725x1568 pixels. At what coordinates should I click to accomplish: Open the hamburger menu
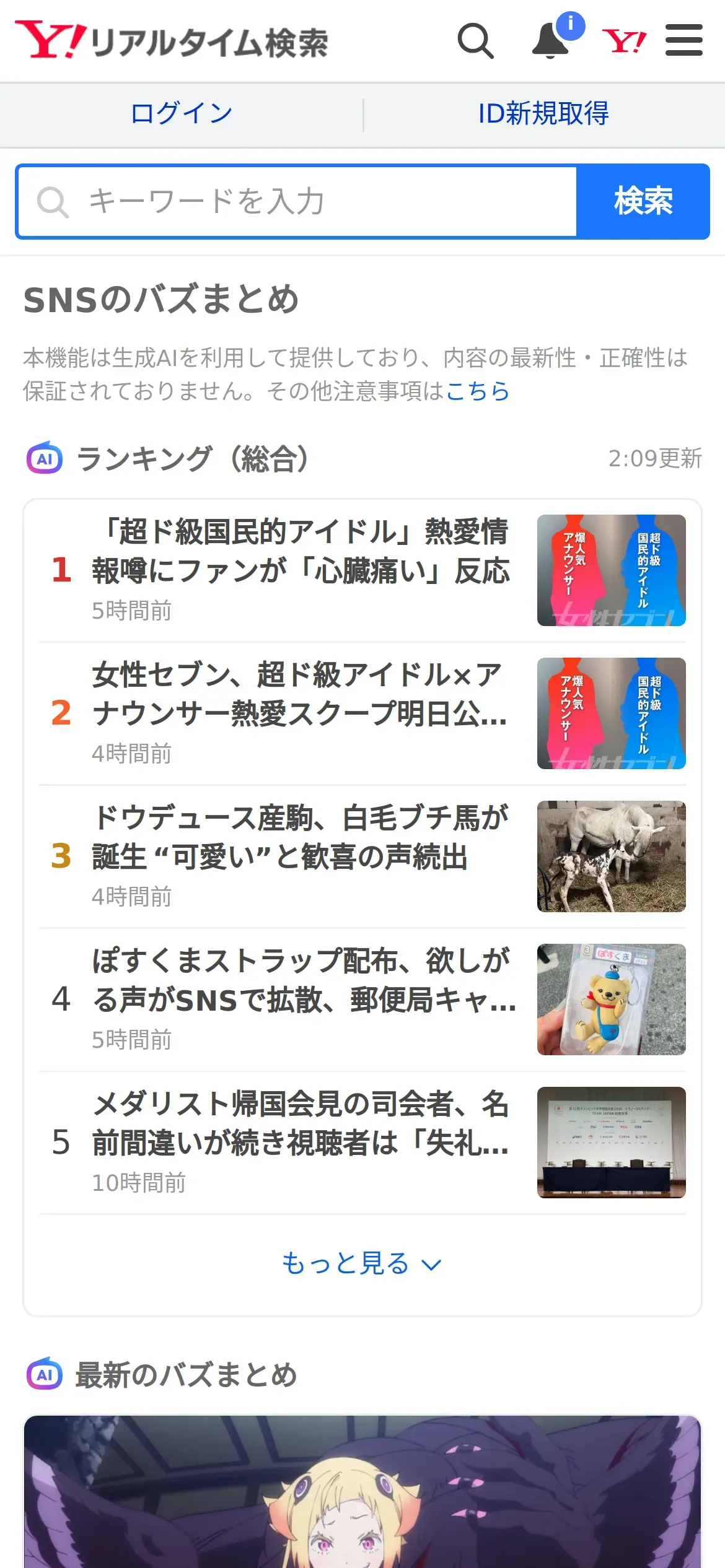tap(683, 41)
